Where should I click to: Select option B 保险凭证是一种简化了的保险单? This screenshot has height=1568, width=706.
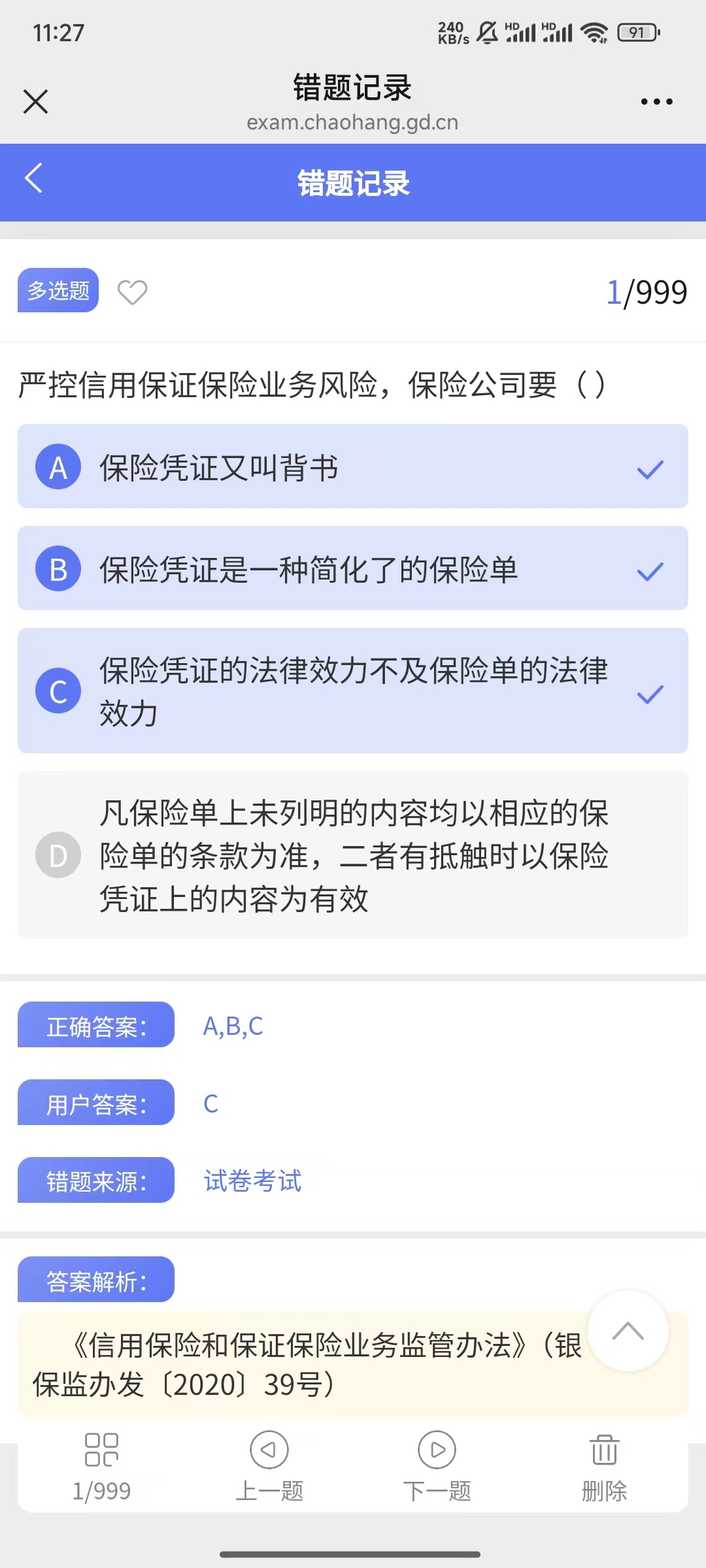coord(353,568)
